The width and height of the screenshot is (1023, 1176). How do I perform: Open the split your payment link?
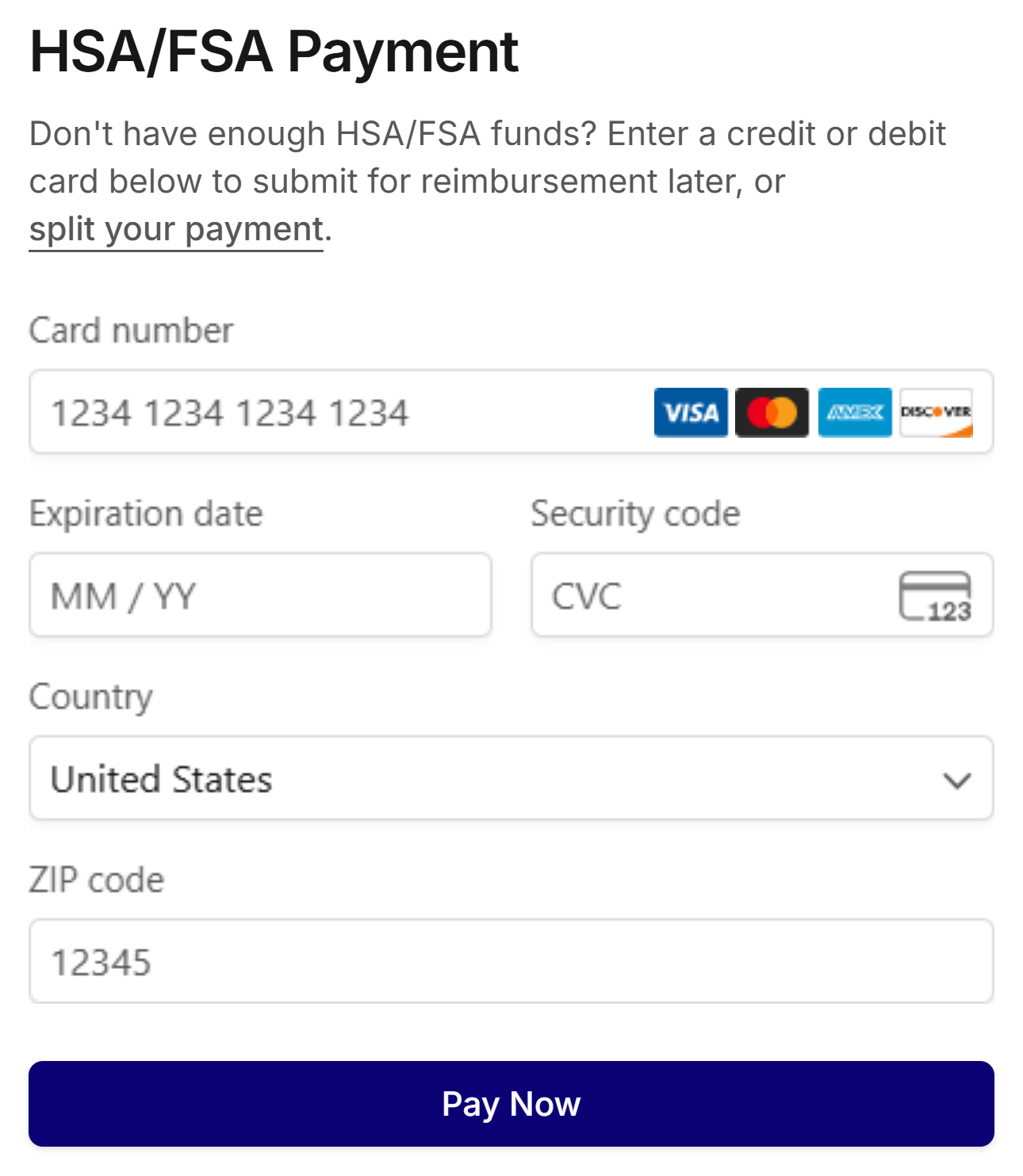pyautogui.click(x=176, y=230)
